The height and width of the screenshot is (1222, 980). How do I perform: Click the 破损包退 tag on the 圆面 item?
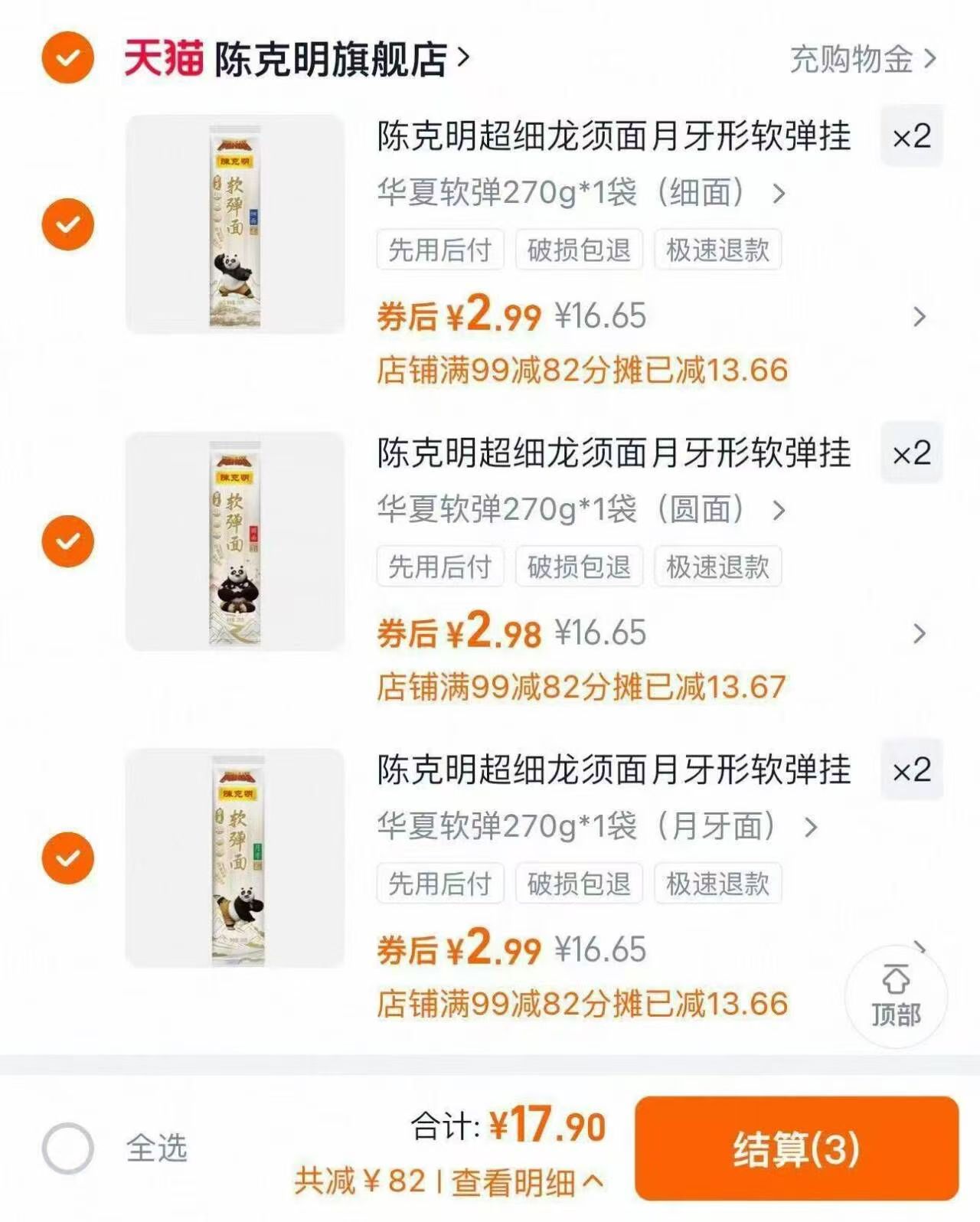click(580, 567)
